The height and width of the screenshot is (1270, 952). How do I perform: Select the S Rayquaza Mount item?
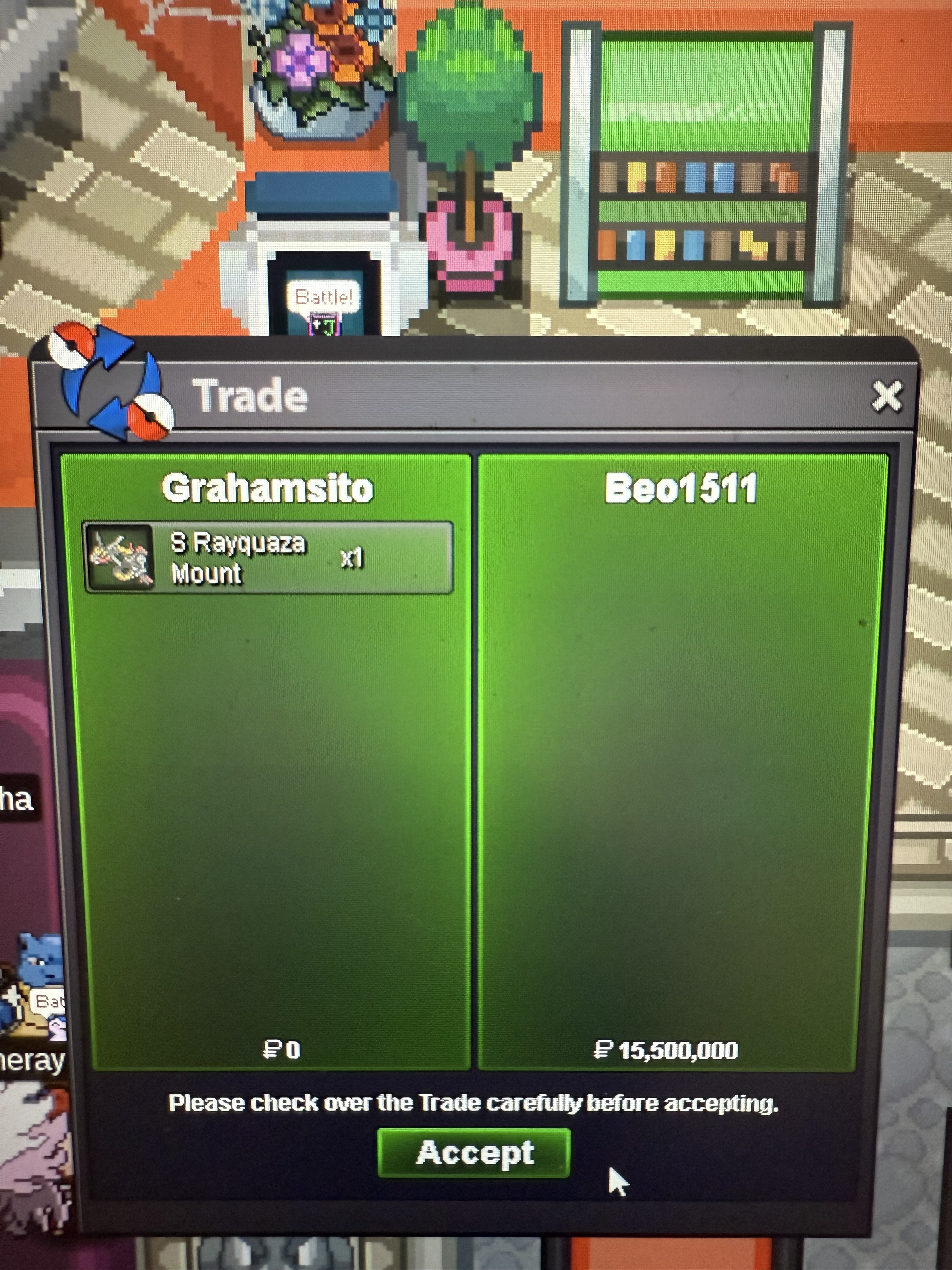(268, 557)
